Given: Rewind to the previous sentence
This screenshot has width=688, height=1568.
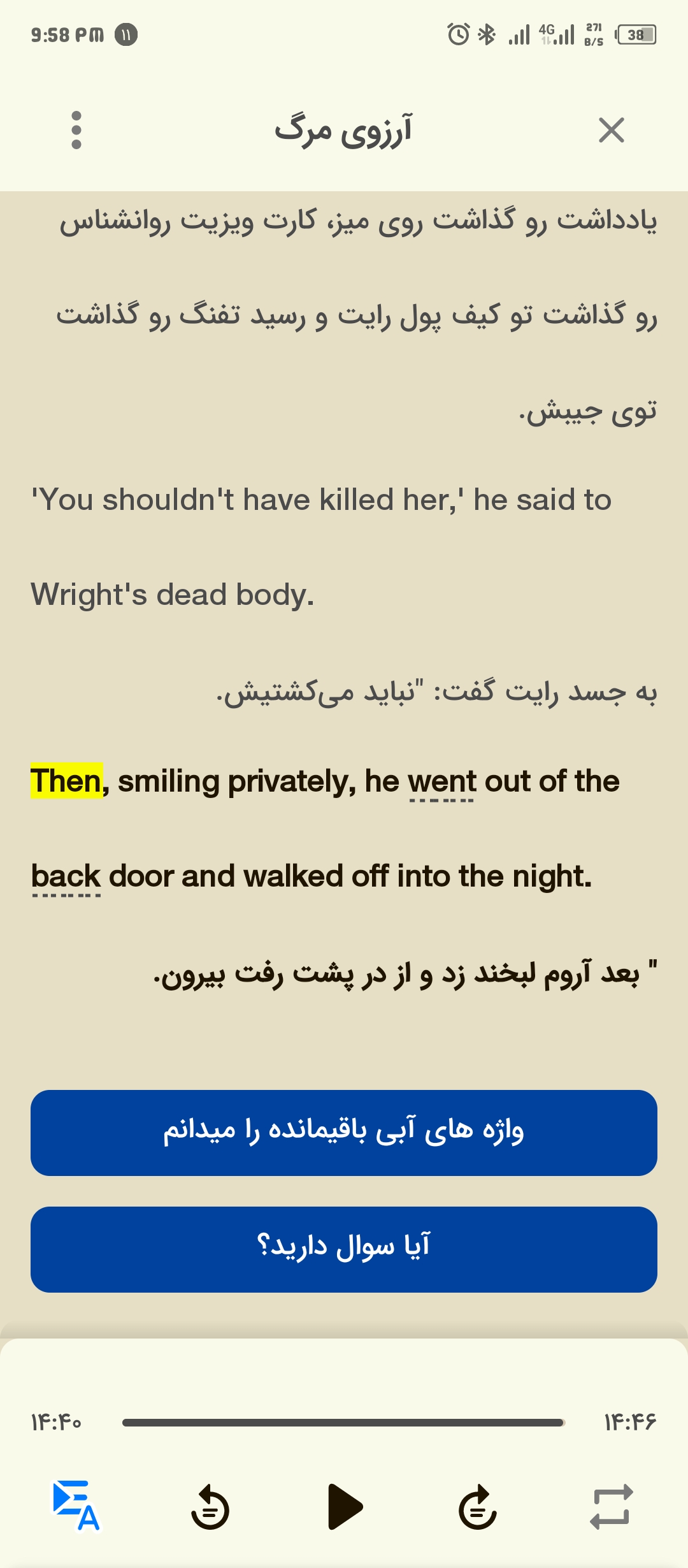Looking at the screenshot, I should click(210, 1507).
